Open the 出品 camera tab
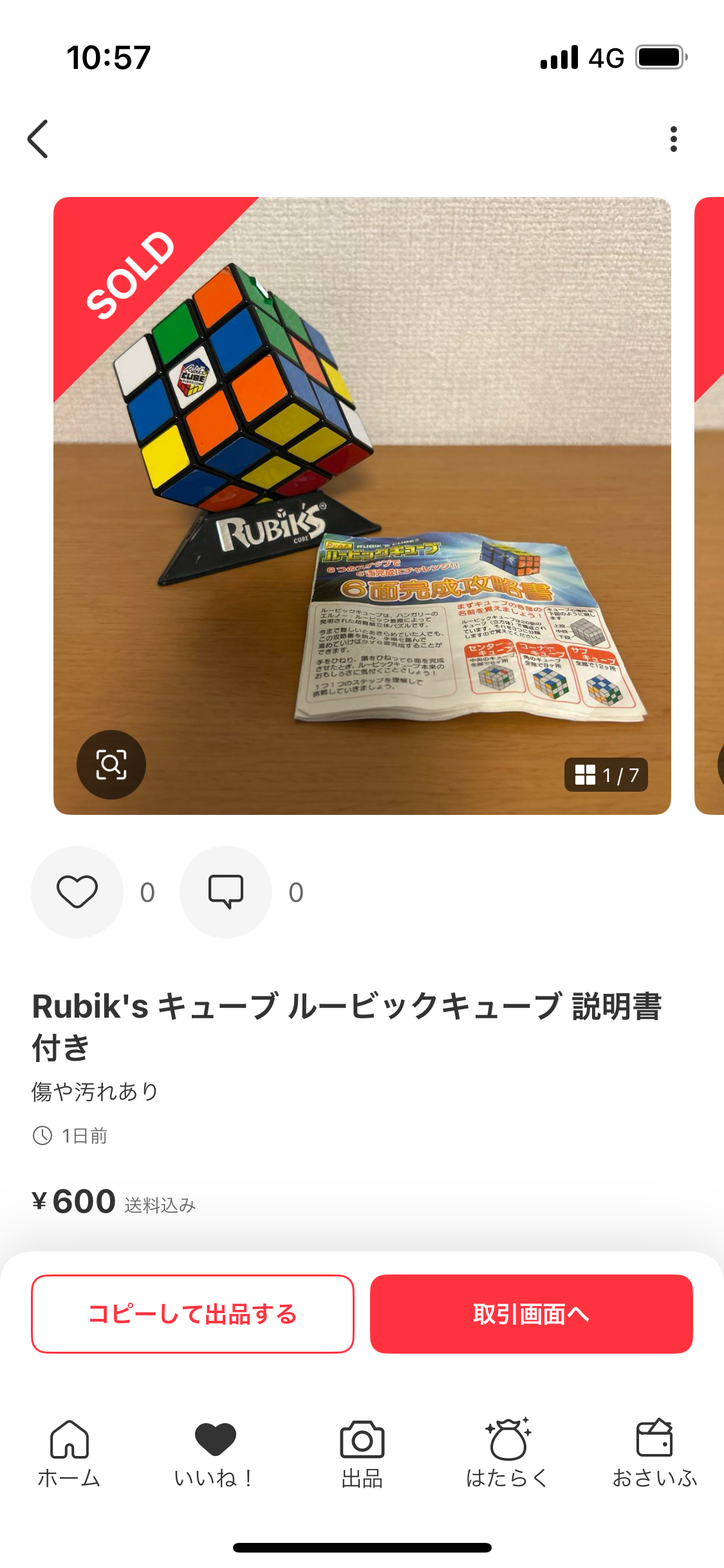724x1568 pixels. point(362,1453)
